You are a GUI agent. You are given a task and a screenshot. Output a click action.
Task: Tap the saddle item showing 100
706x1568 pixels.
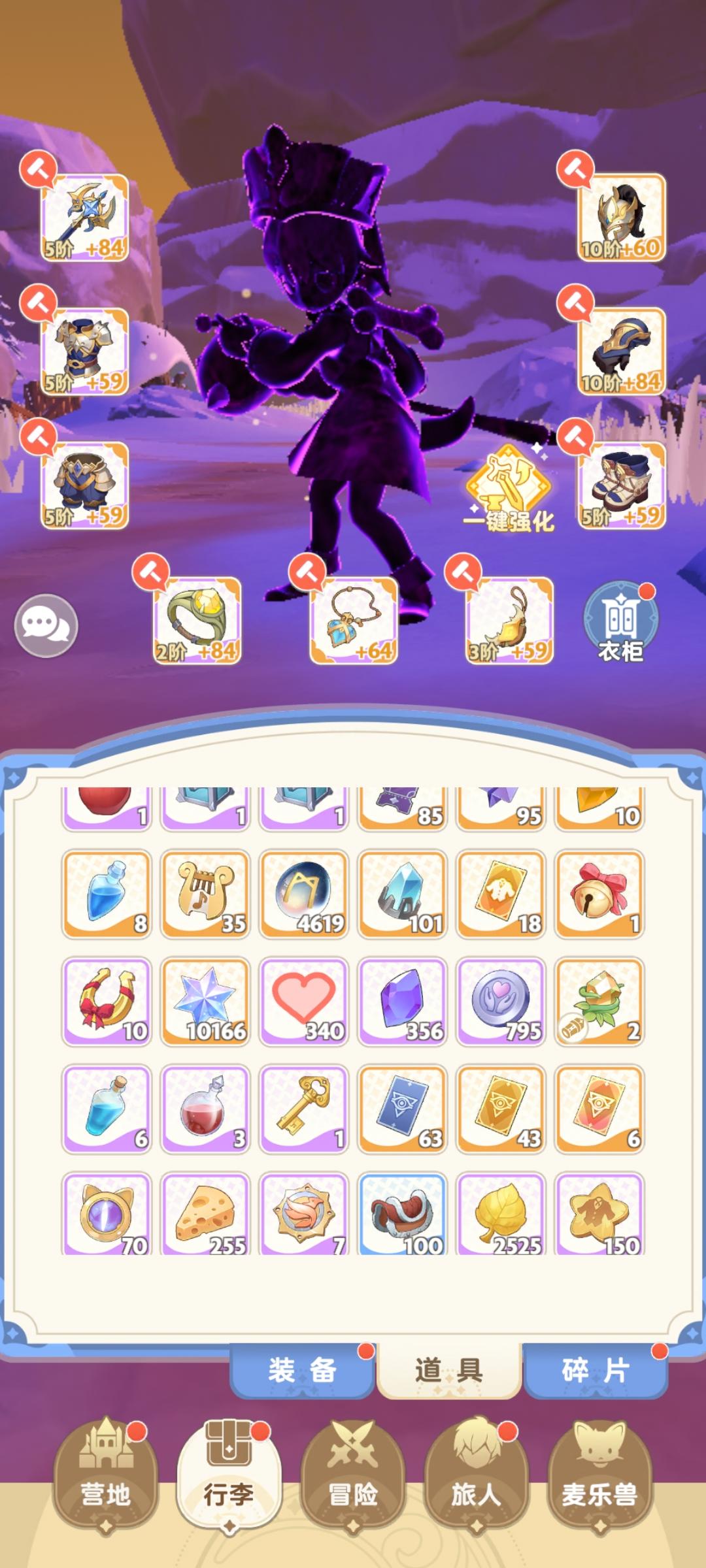[402, 1217]
